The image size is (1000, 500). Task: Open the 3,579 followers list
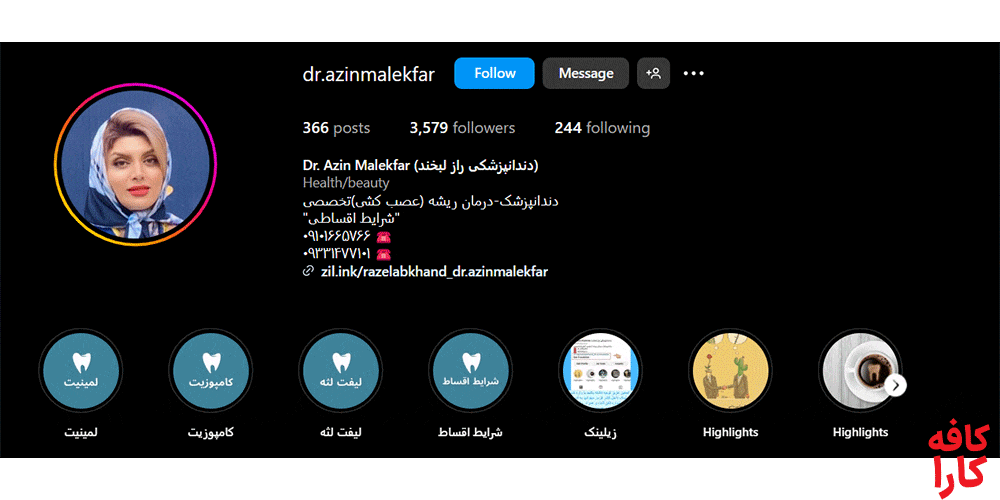462,128
